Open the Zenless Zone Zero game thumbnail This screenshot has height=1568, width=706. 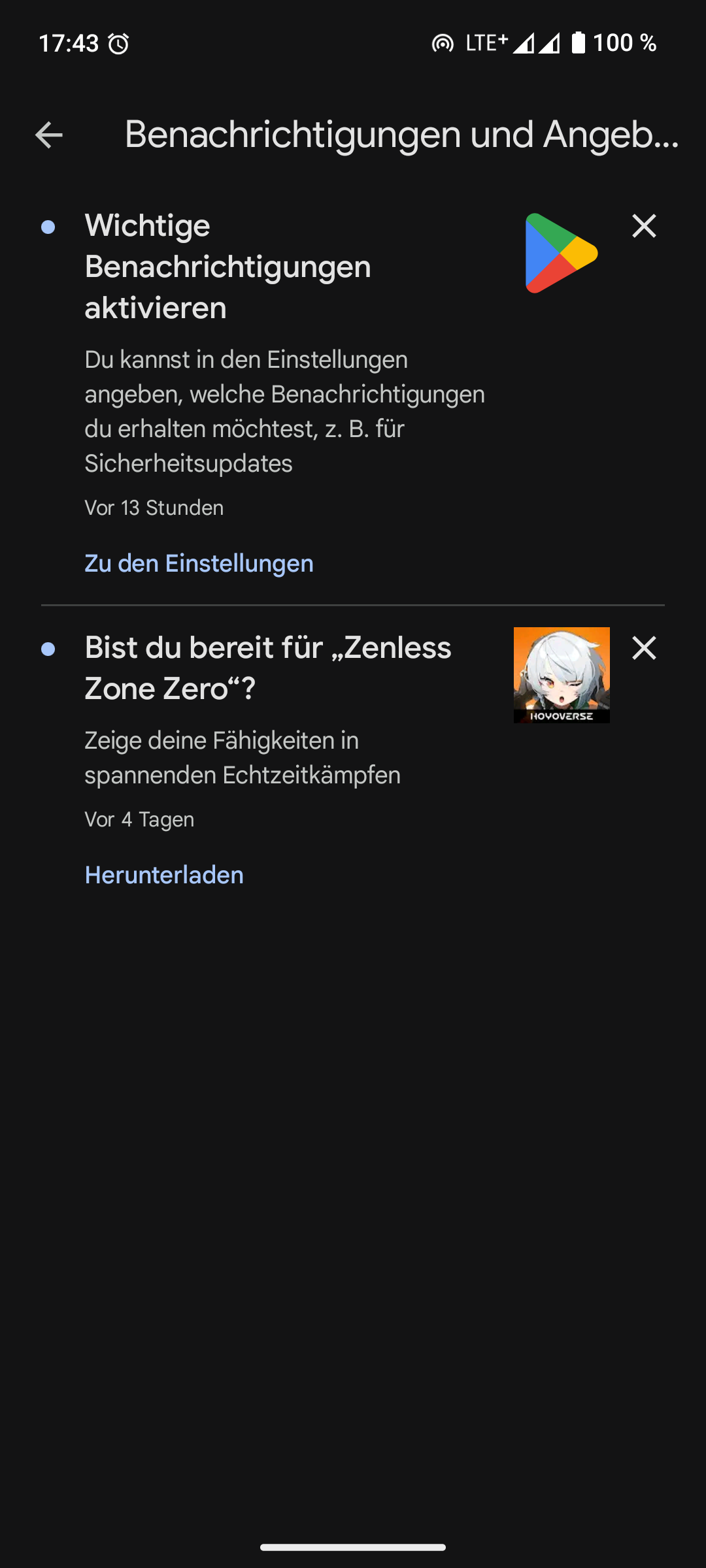click(x=562, y=675)
